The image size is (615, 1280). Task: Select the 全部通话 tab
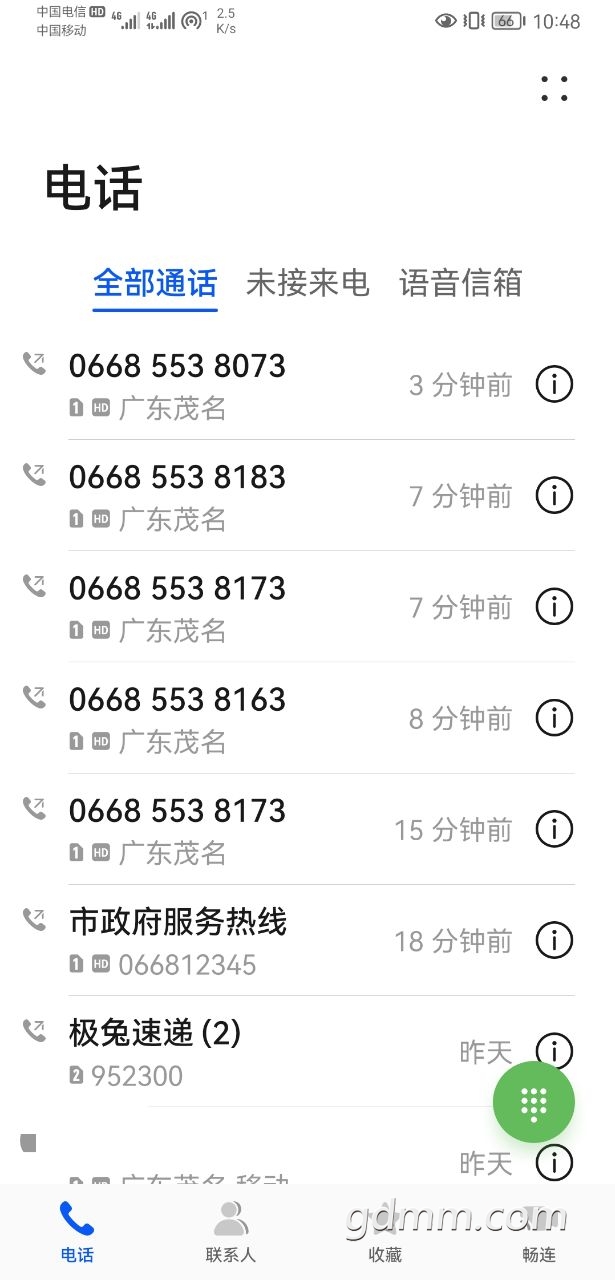click(x=155, y=283)
